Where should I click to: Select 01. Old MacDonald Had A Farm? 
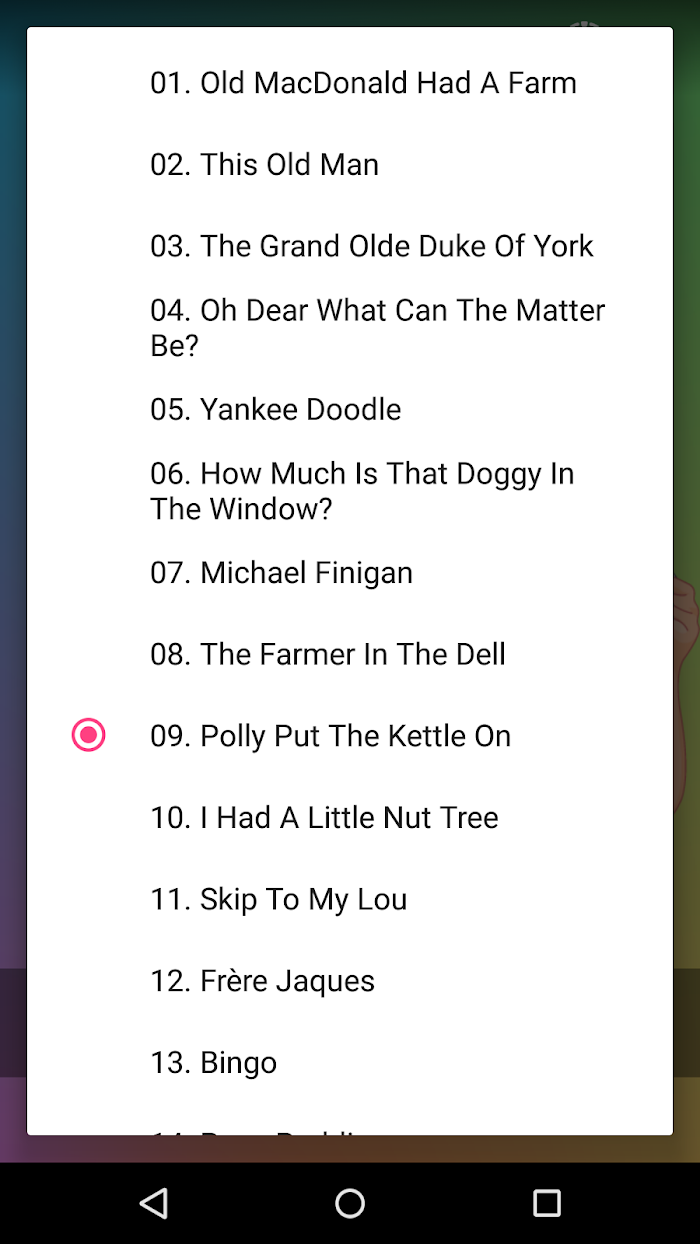pyautogui.click(x=350, y=82)
